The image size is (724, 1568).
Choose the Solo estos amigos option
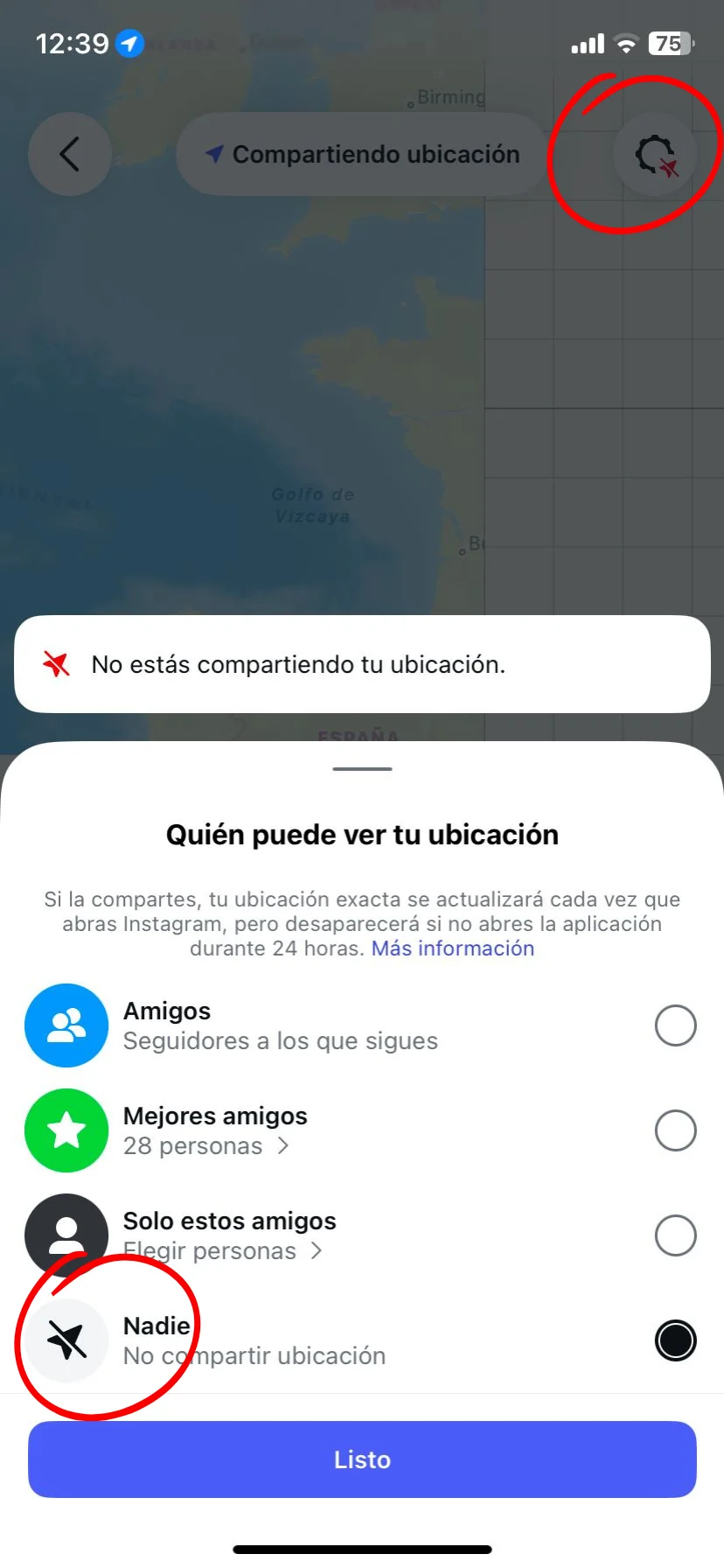pyautogui.click(x=675, y=1235)
